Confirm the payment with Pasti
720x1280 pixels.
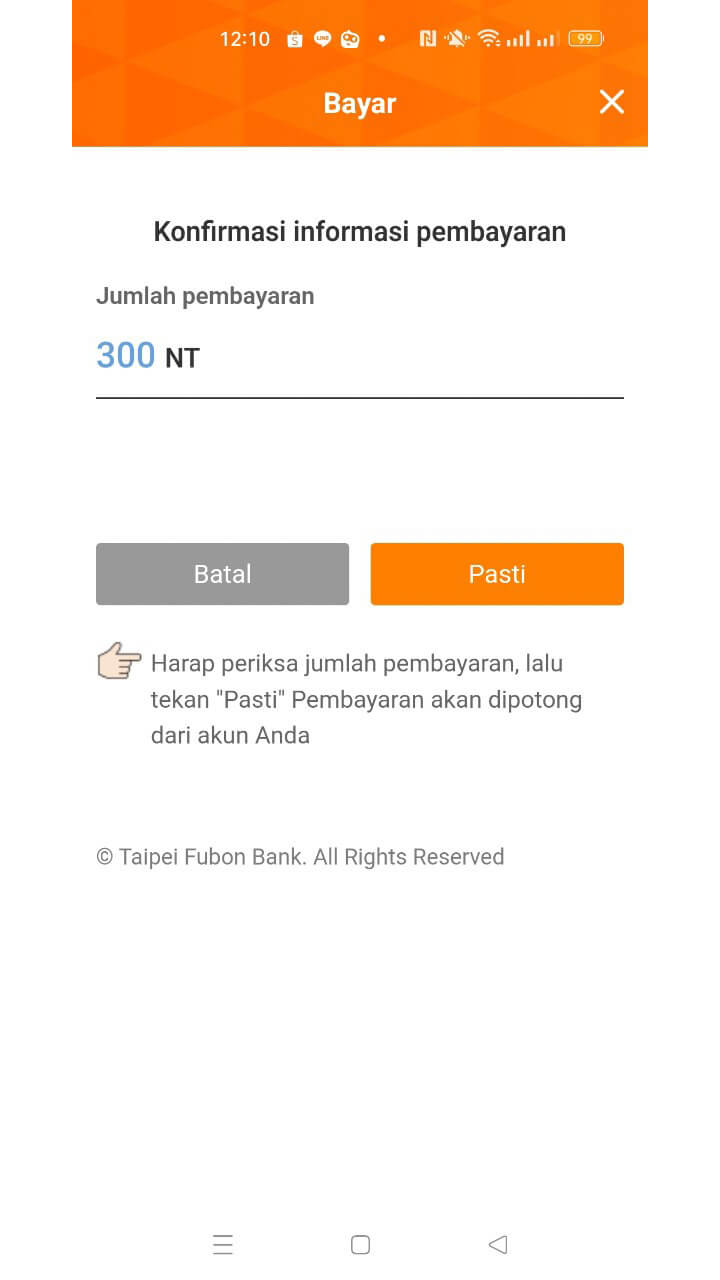point(497,574)
